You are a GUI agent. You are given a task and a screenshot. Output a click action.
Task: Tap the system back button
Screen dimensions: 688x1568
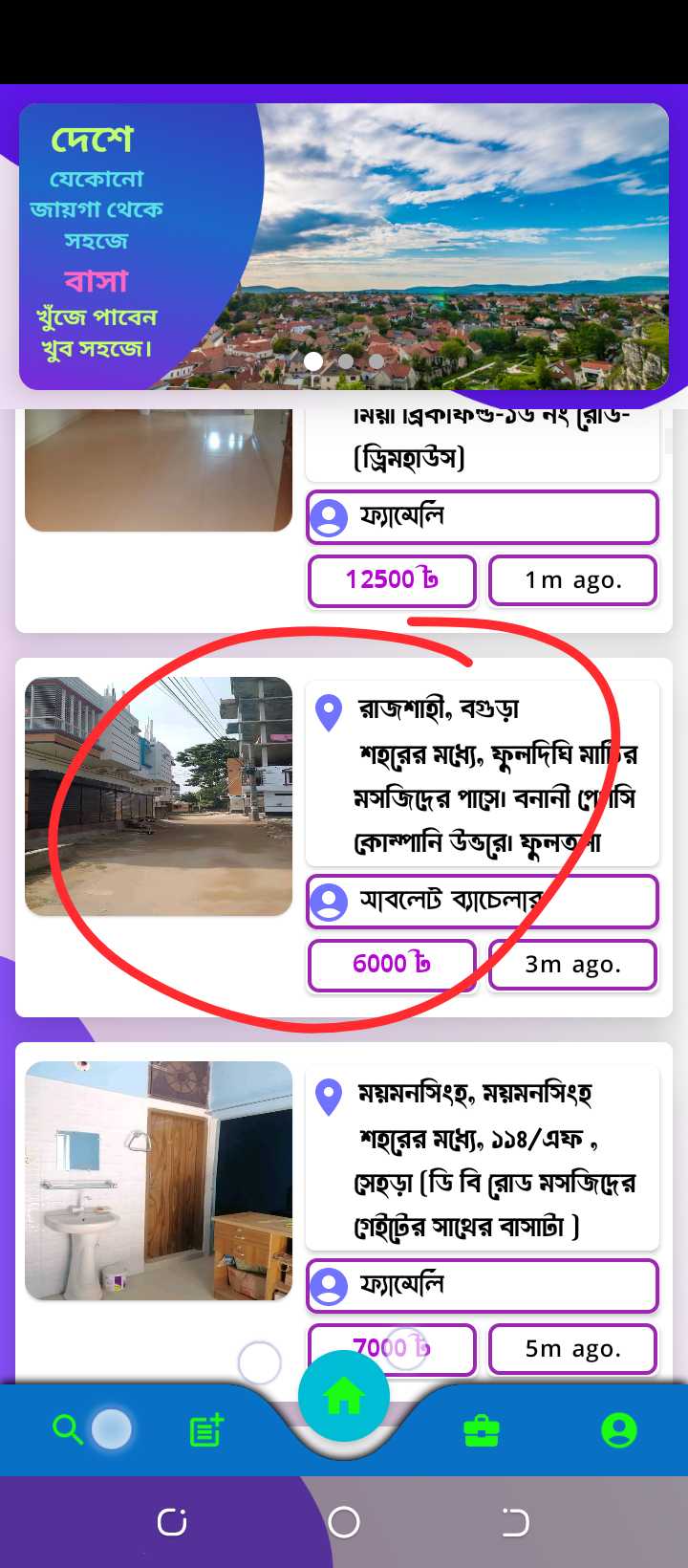[515, 1521]
